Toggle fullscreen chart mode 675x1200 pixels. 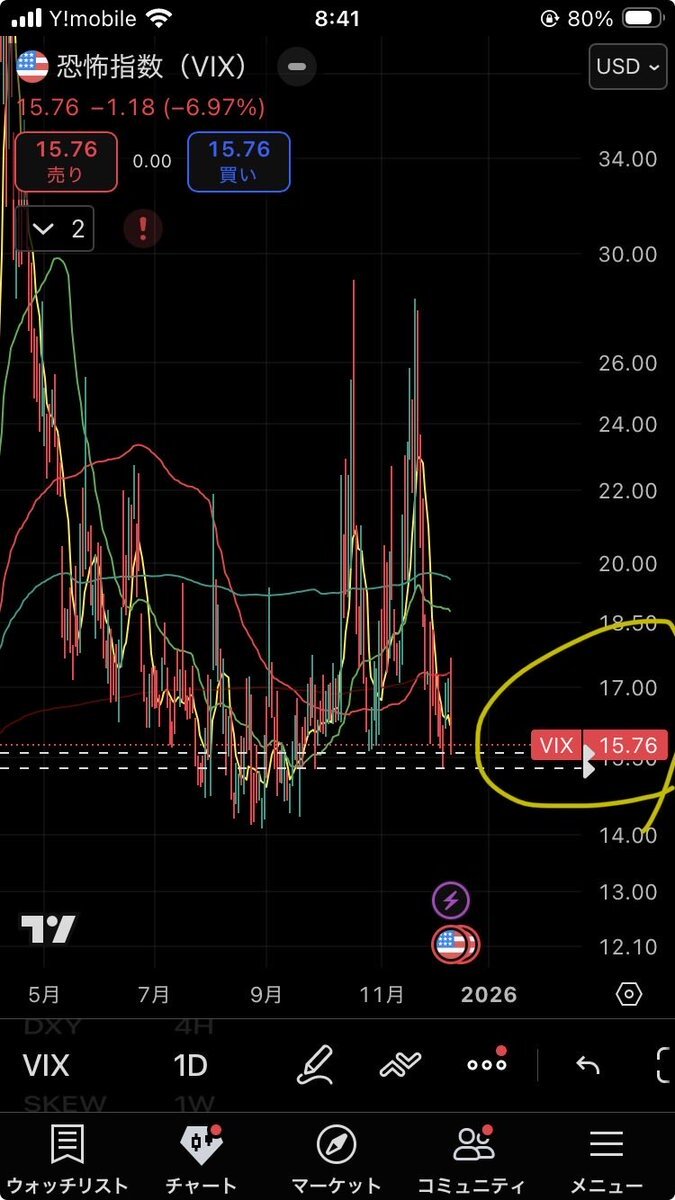tap(664, 1065)
